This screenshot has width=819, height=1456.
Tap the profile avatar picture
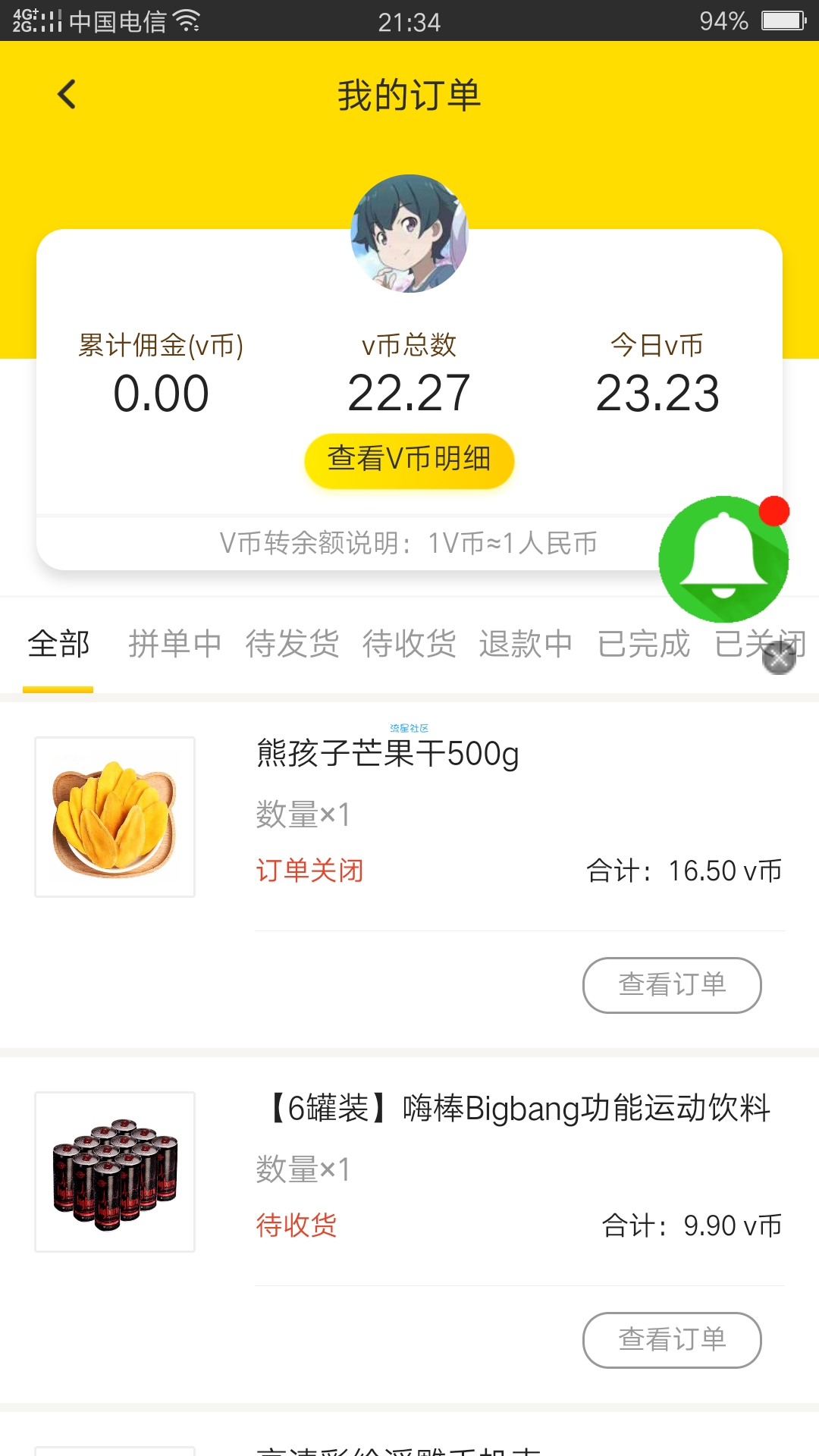point(409,234)
